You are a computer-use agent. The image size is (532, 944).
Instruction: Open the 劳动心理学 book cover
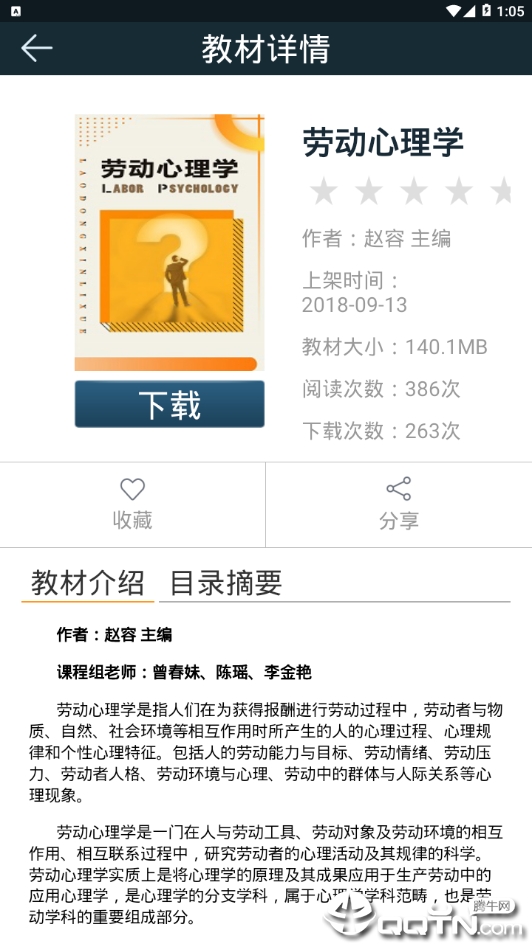click(170, 242)
